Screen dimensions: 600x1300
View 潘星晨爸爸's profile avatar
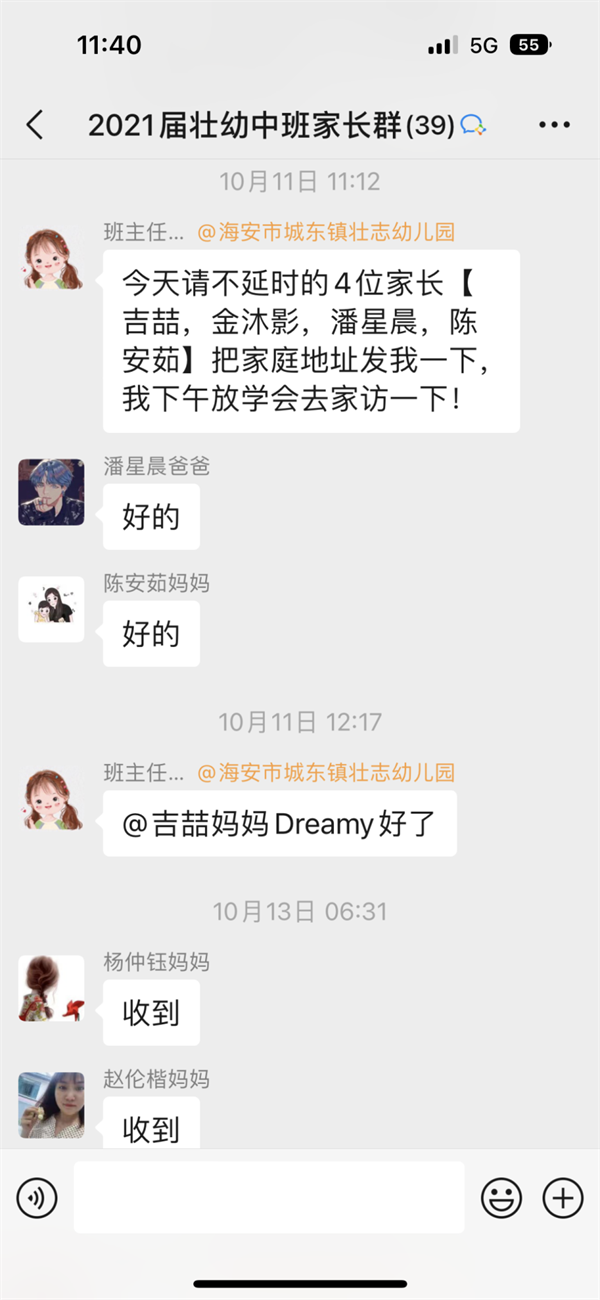51,492
